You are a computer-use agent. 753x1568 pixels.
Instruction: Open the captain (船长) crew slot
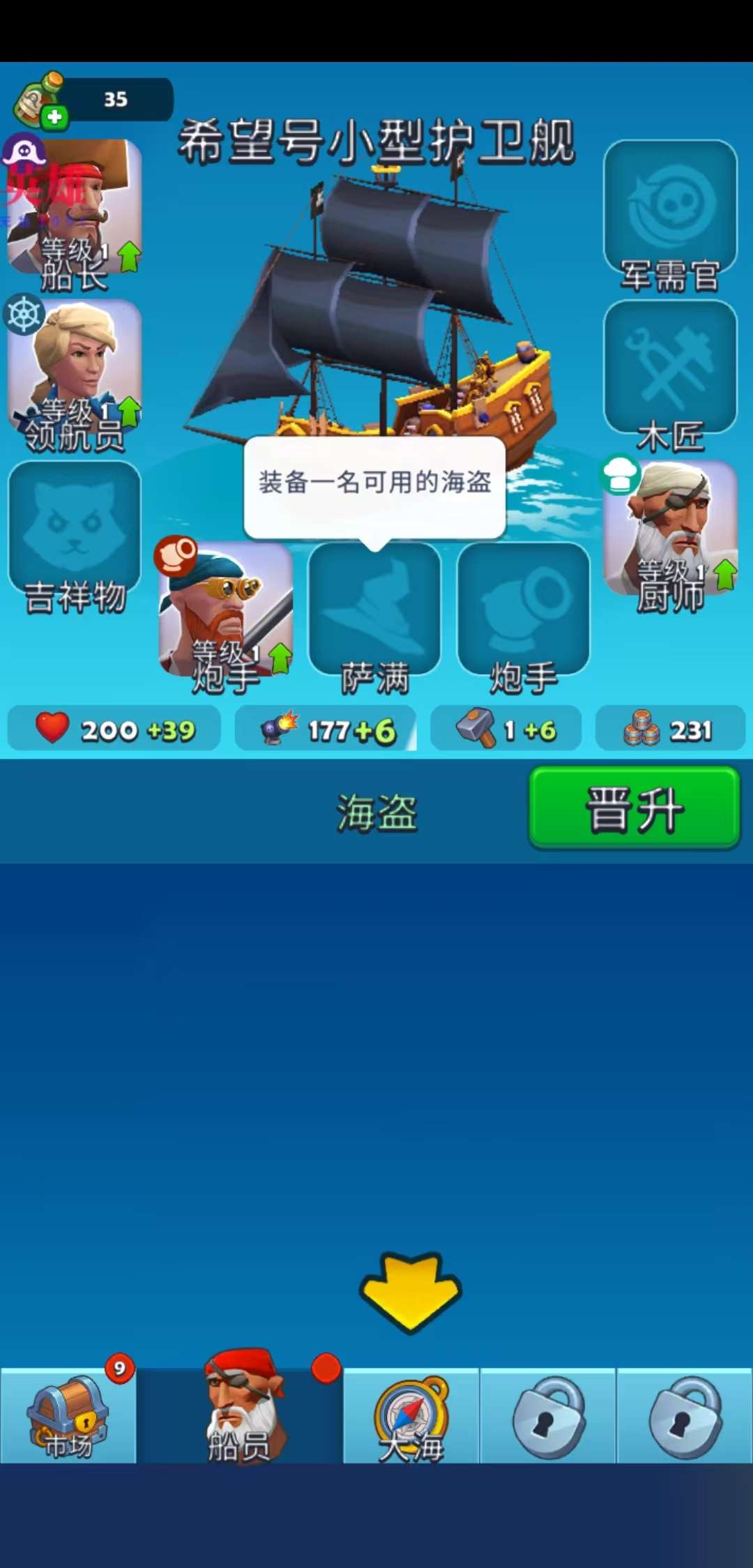click(75, 207)
